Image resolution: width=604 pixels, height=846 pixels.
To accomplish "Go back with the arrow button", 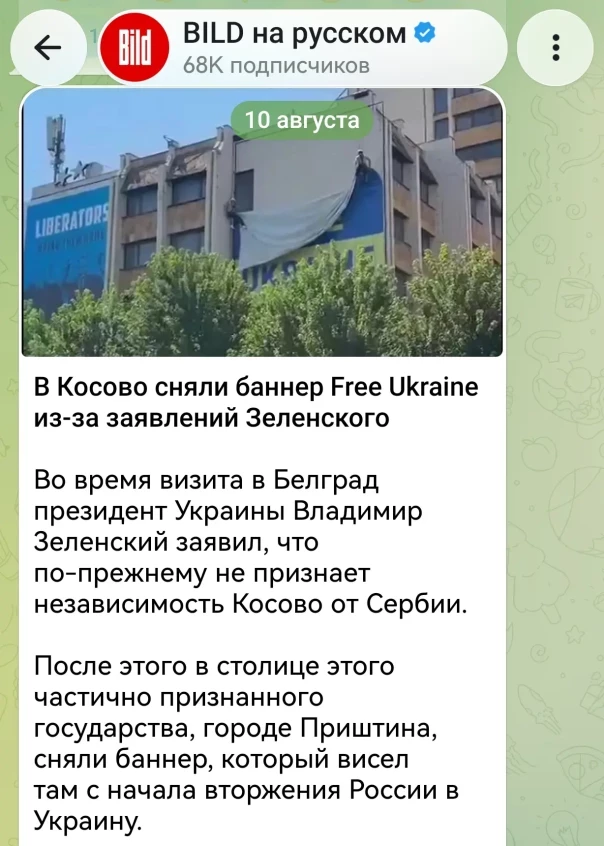I will pyautogui.click(x=47, y=48).
